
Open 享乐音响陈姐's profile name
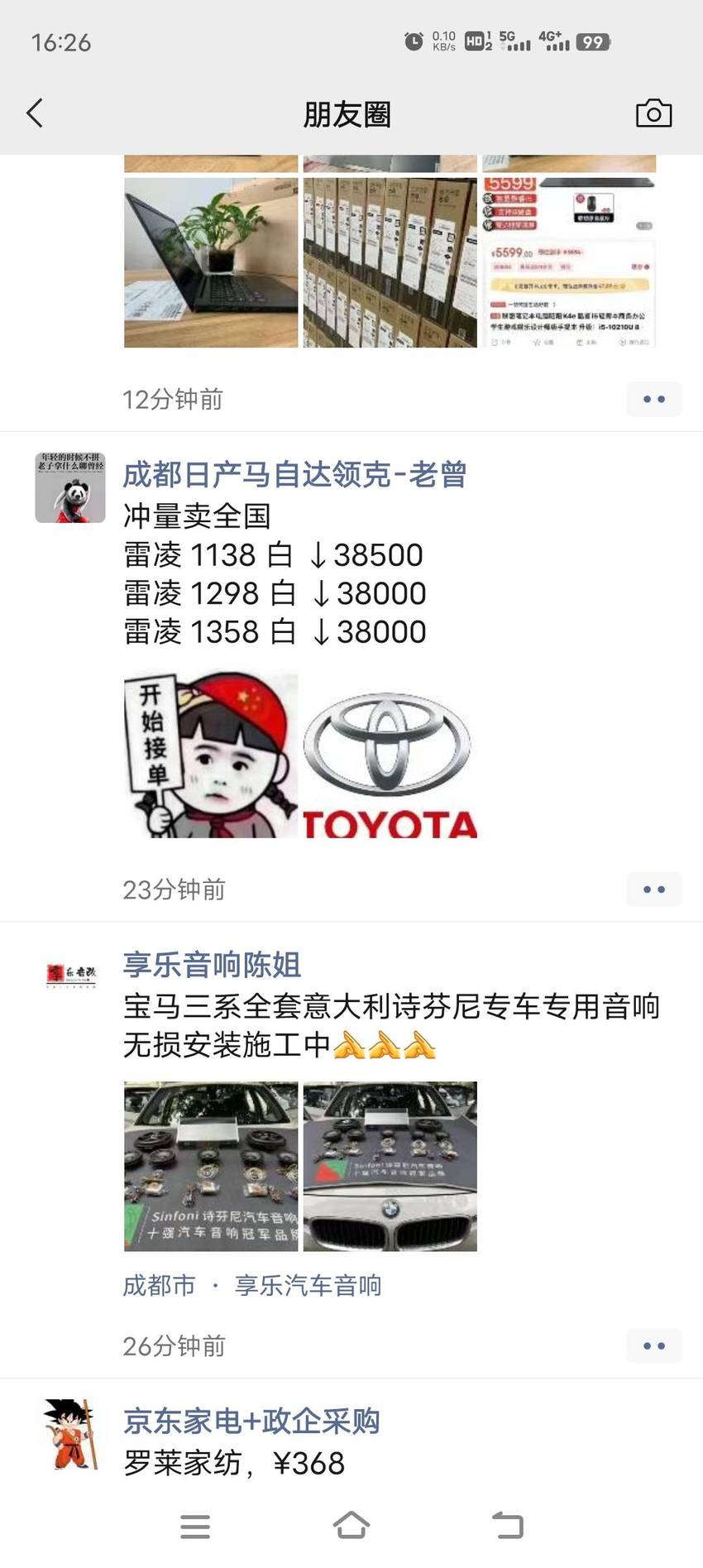coord(212,965)
